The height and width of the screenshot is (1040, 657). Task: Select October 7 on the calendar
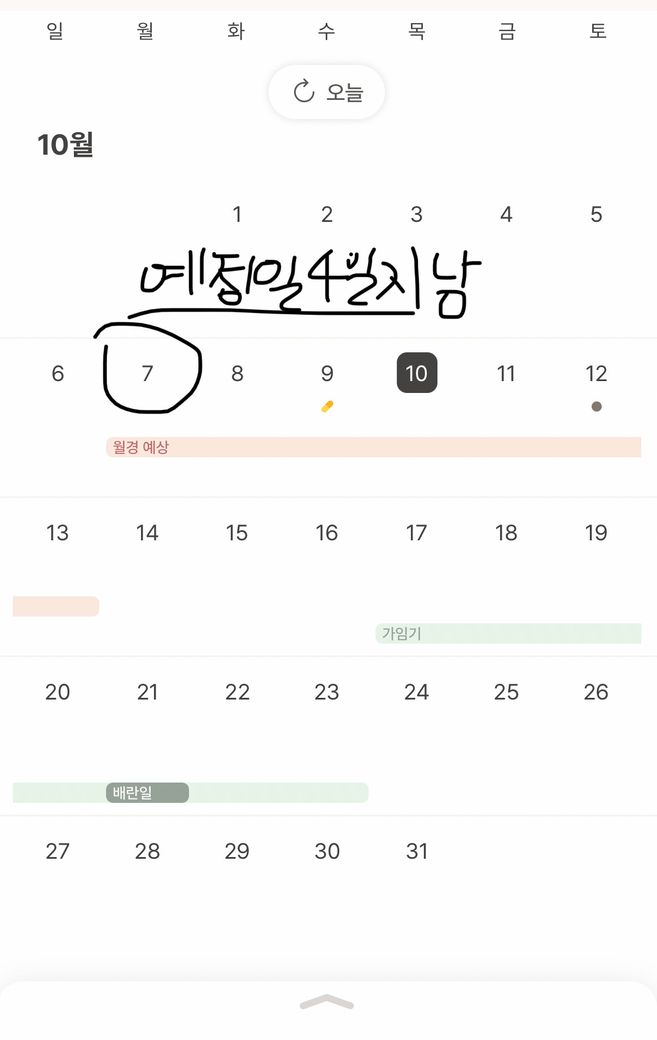click(147, 374)
